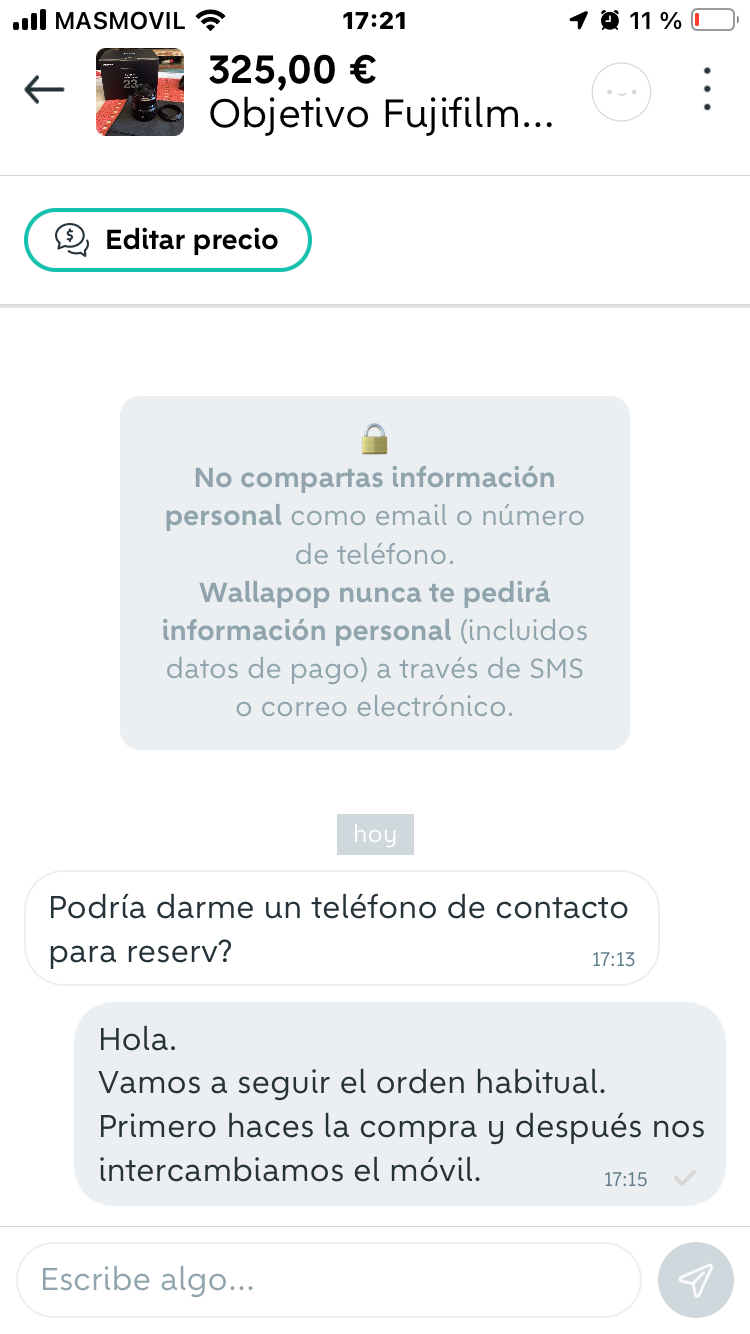Tap the Editar precio button
Screen dimensions: 750x1334
point(168,240)
